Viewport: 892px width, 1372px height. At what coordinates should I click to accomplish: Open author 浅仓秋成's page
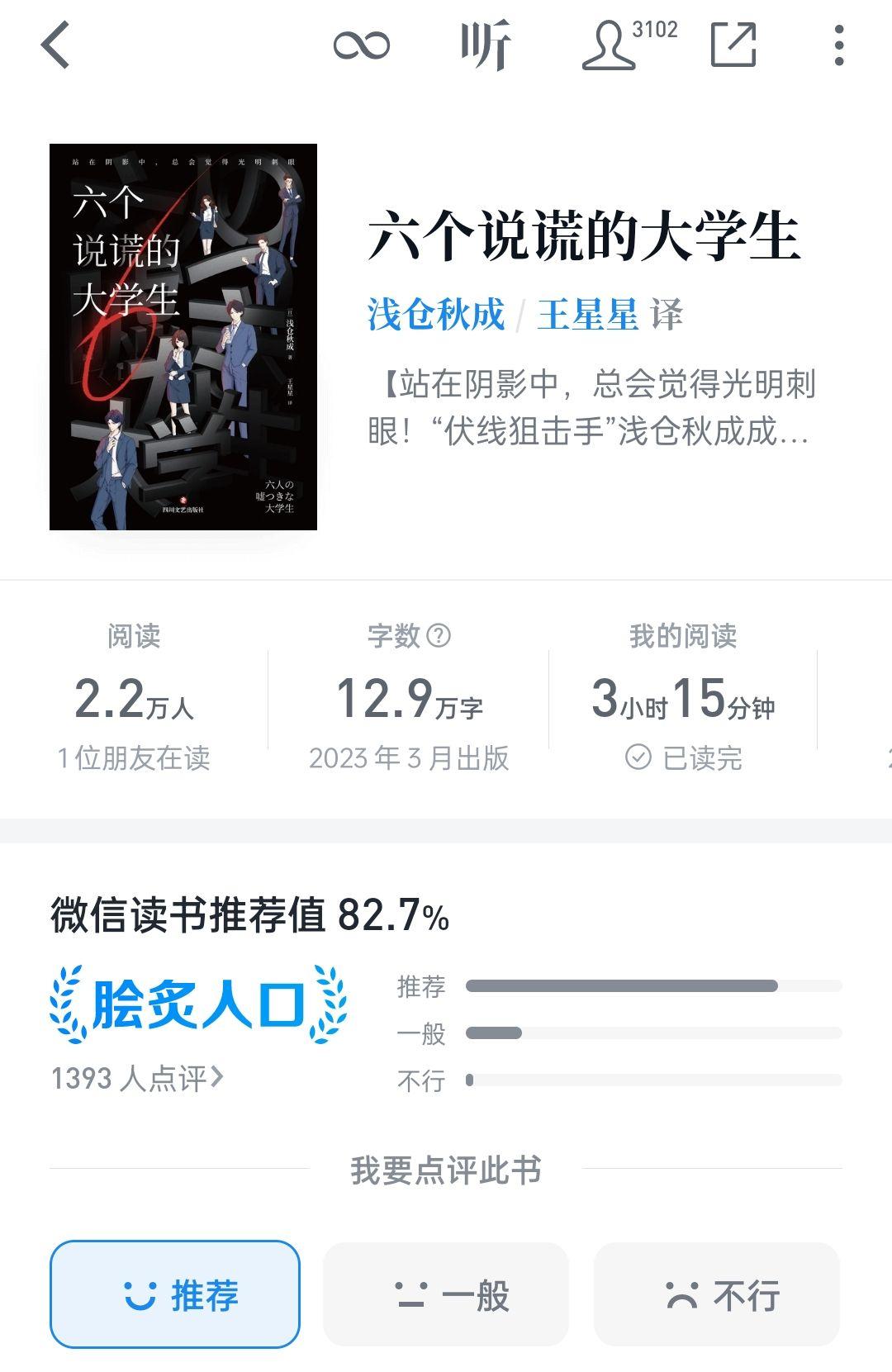point(436,315)
